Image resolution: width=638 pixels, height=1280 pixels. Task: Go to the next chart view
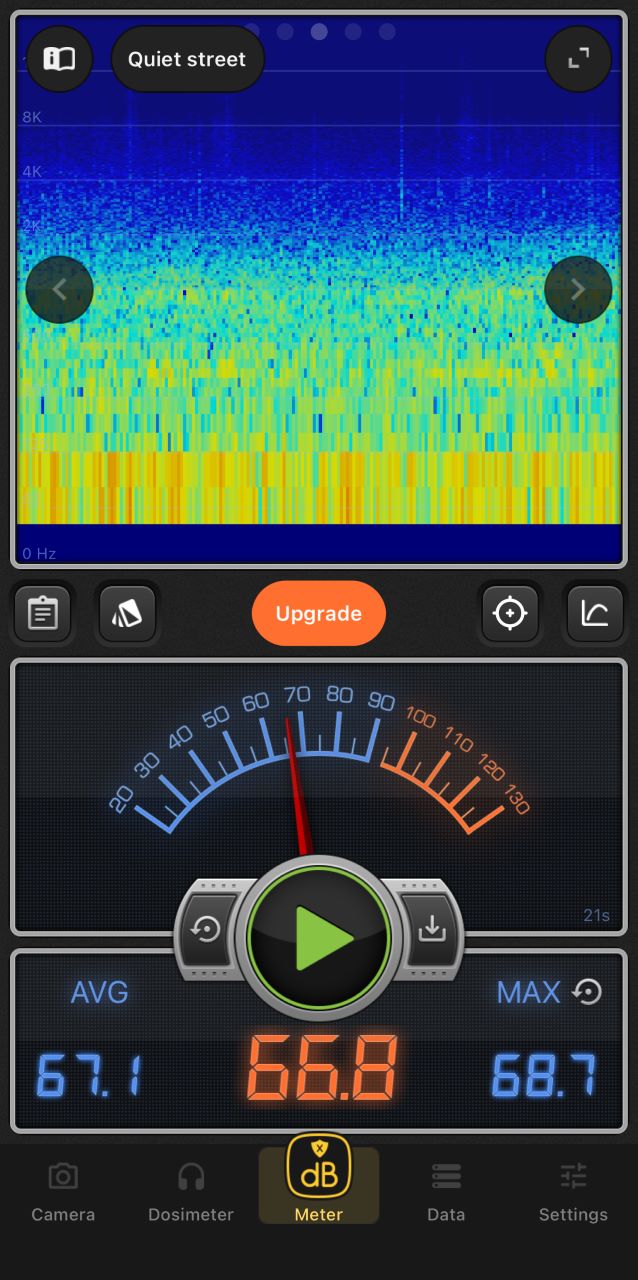tap(578, 290)
